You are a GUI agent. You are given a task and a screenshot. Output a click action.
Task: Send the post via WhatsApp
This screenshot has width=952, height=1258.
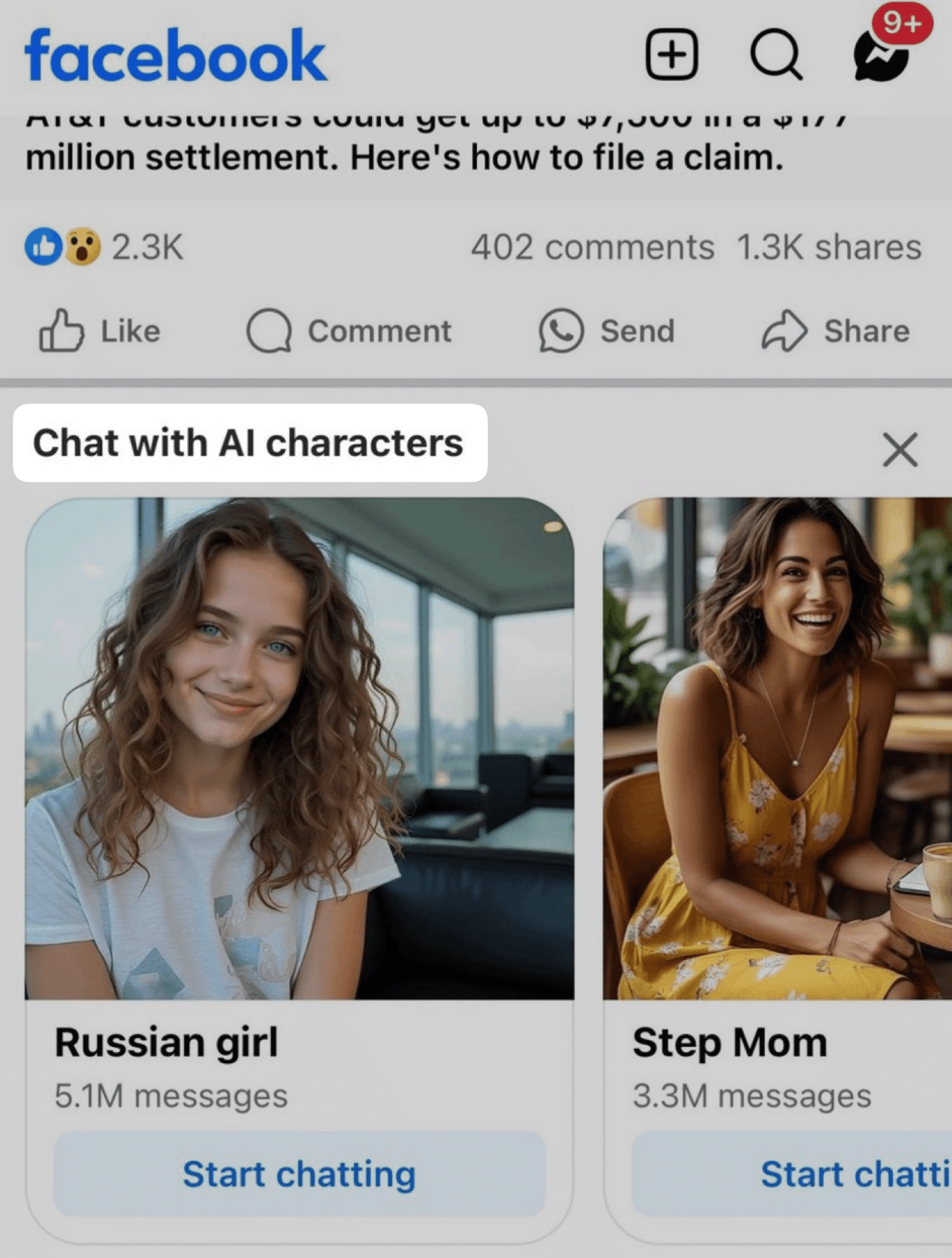point(607,331)
